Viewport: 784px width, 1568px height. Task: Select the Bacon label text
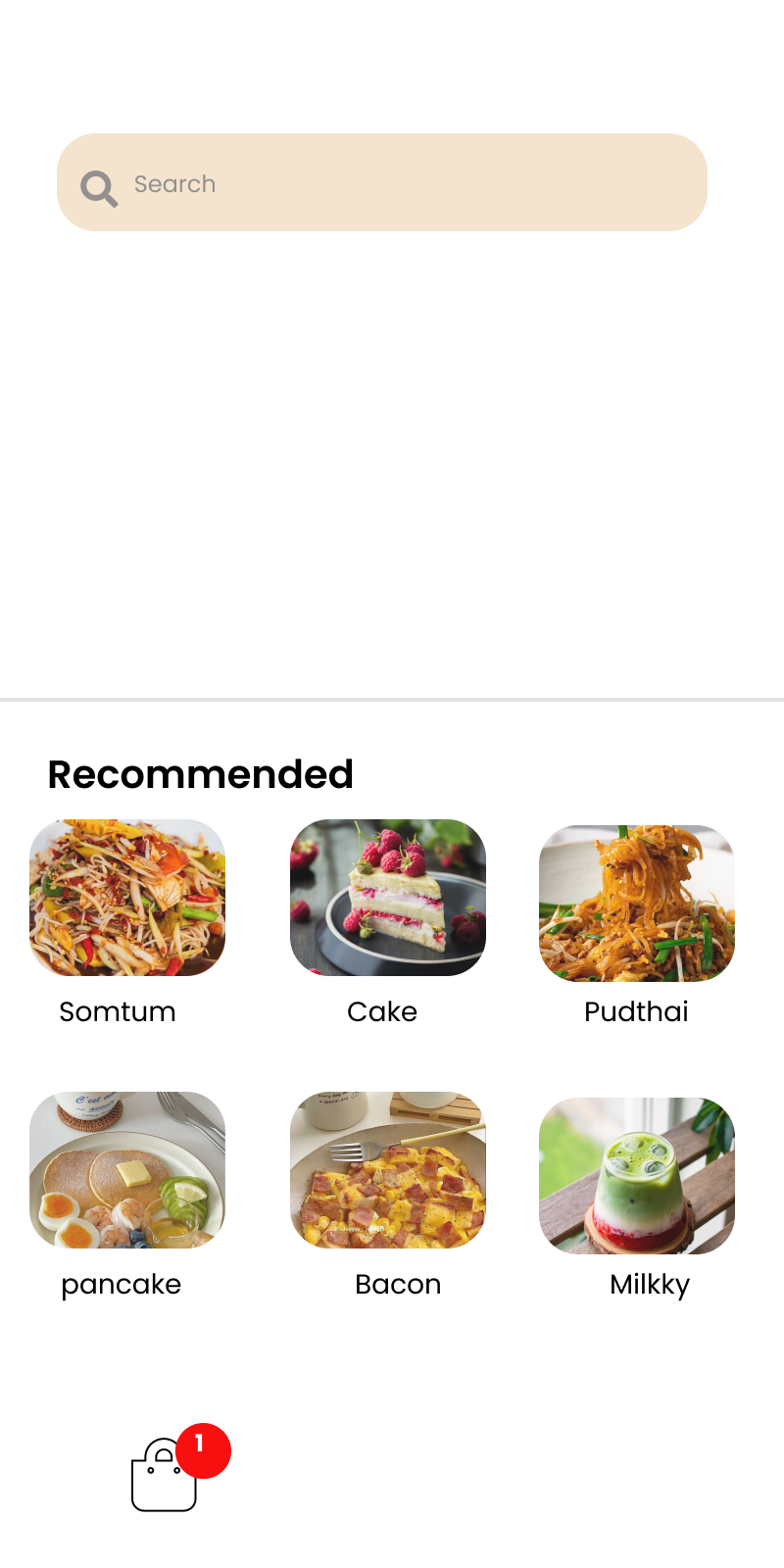point(397,1284)
